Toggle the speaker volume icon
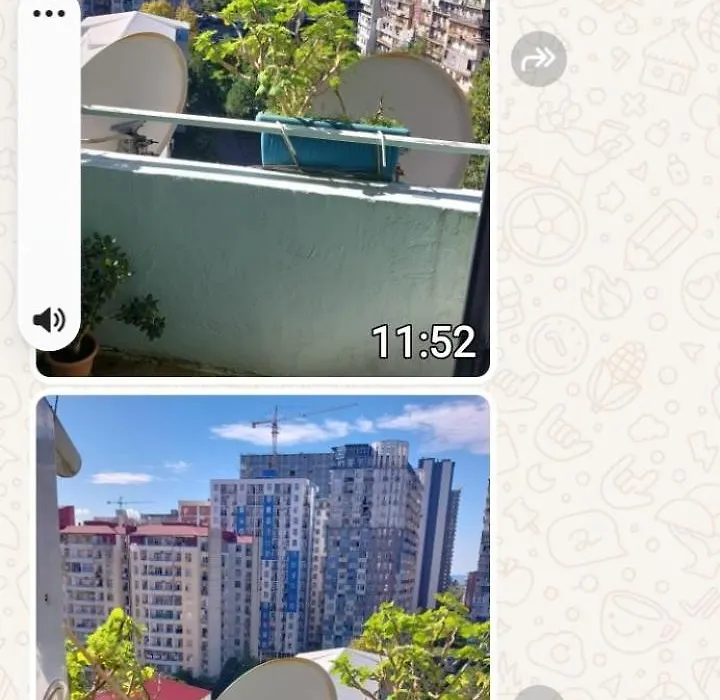 click(x=49, y=320)
